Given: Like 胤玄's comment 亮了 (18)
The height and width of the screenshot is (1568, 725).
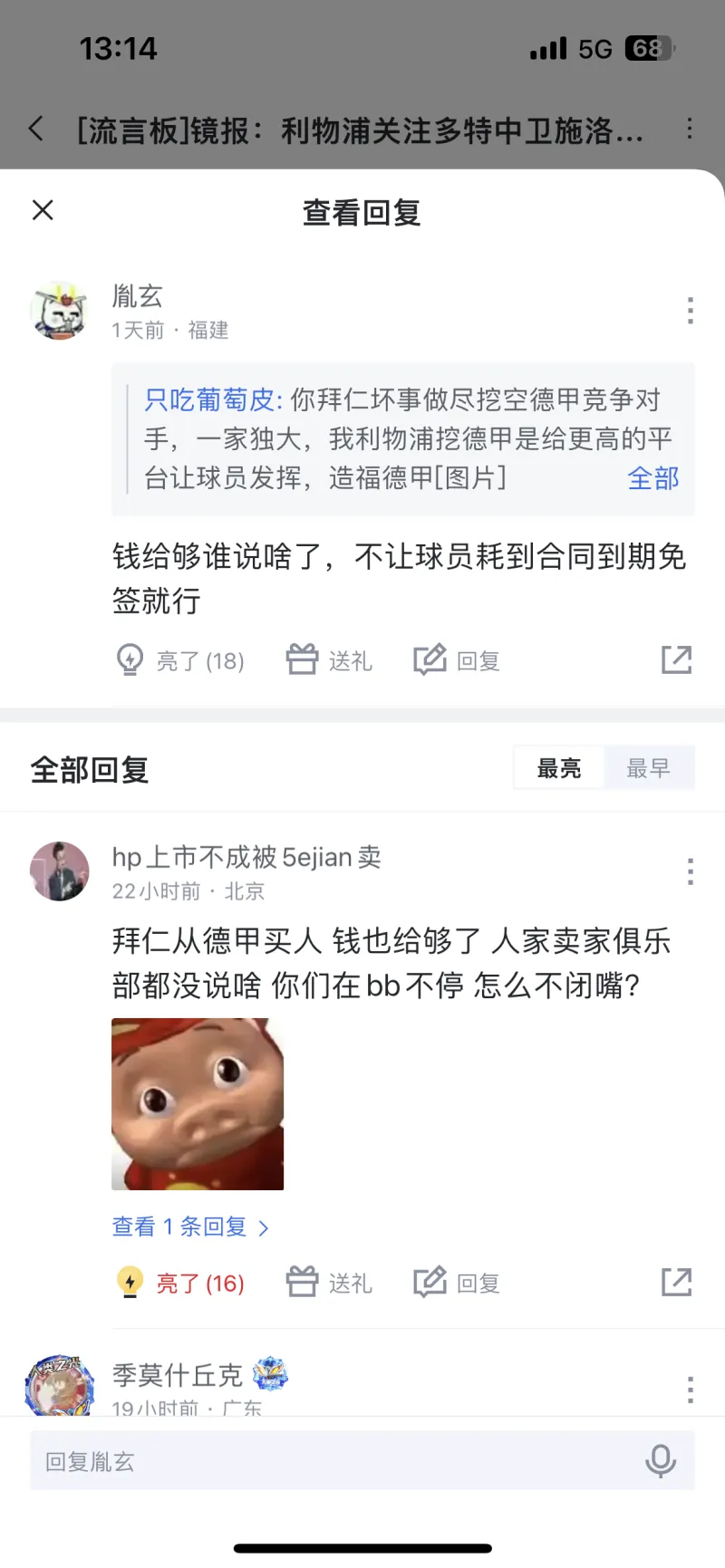Looking at the screenshot, I should [x=181, y=660].
